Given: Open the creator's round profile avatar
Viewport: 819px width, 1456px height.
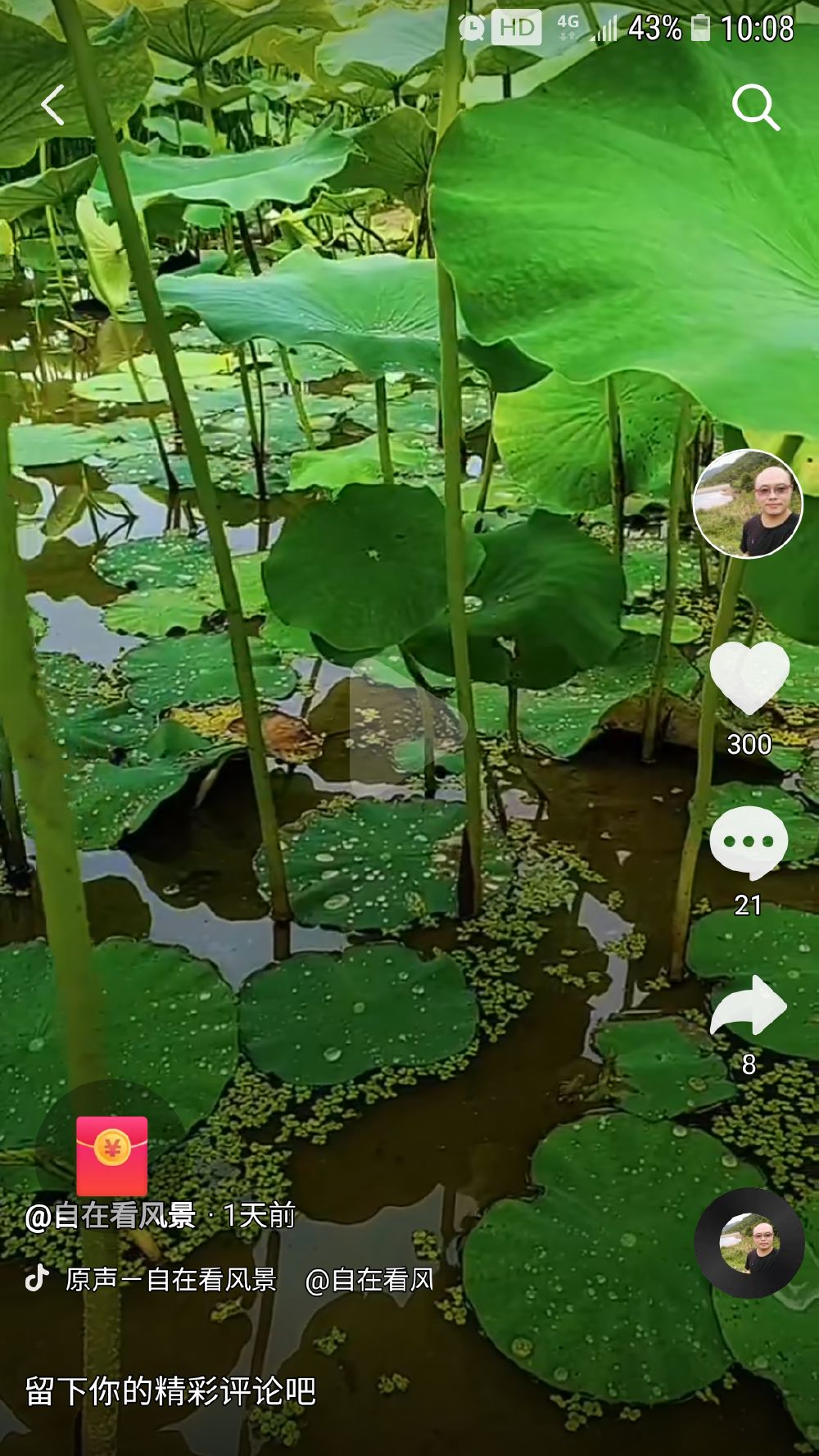Looking at the screenshot, I should pos(747,503).
